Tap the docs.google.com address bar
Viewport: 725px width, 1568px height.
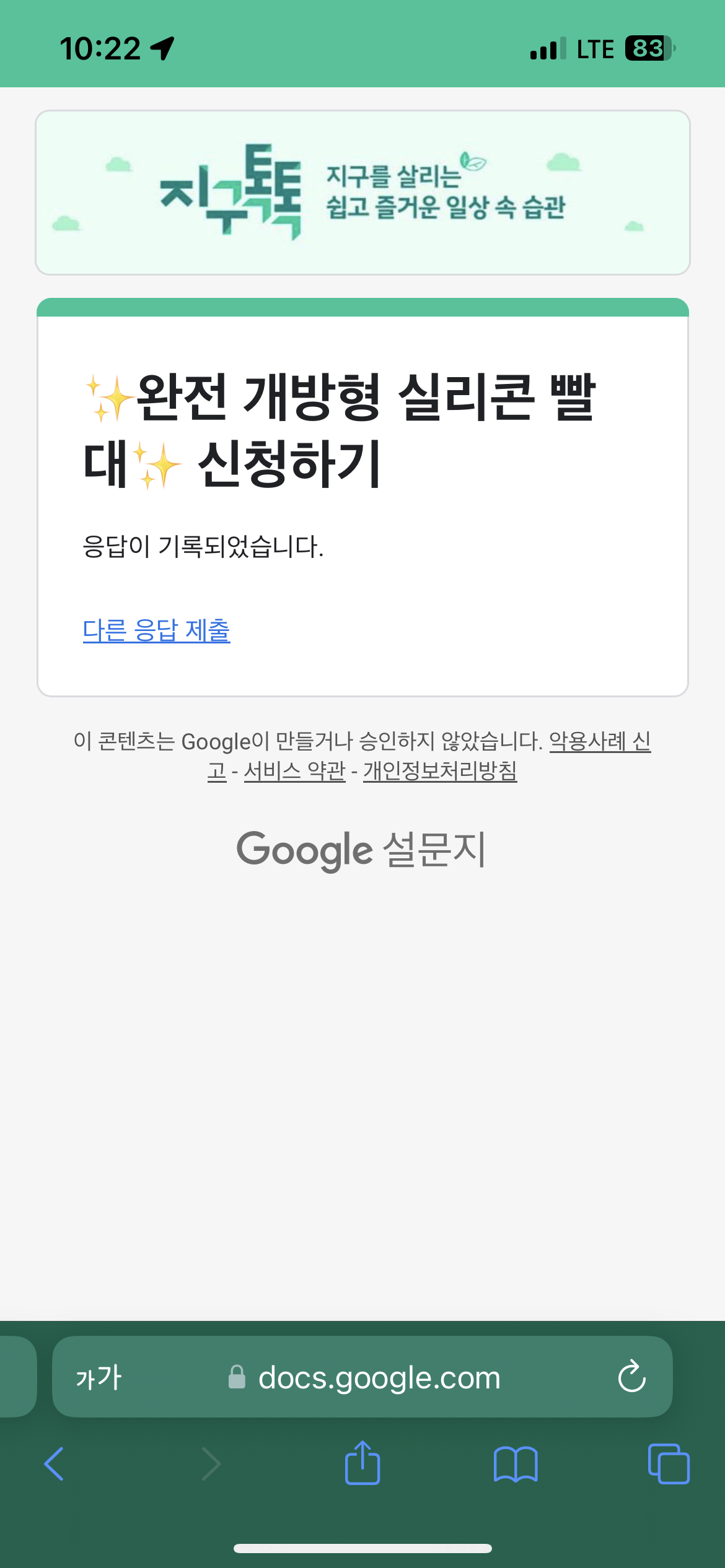click(x=378, y=1378)
